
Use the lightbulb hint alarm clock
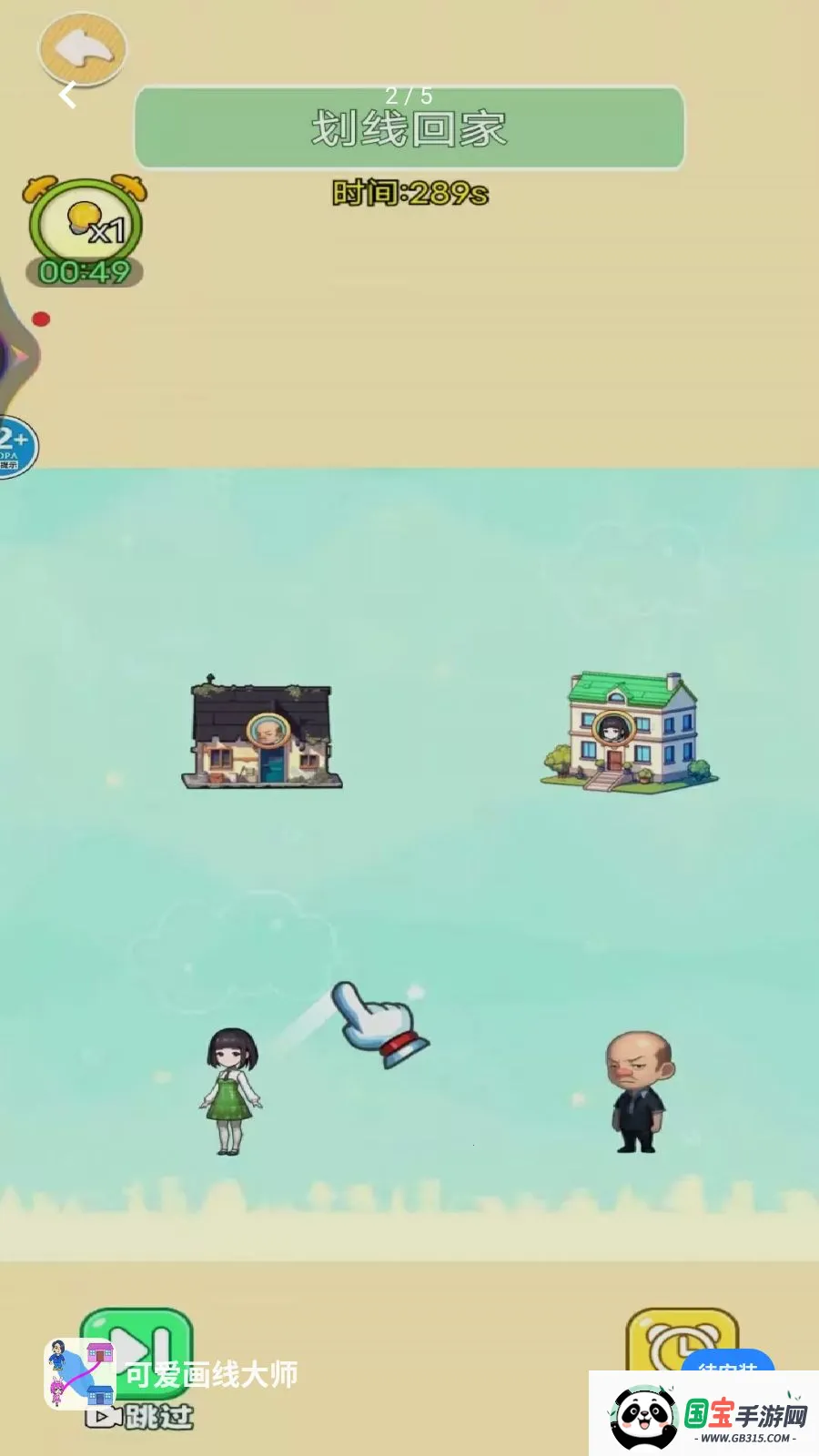point(86,232)
